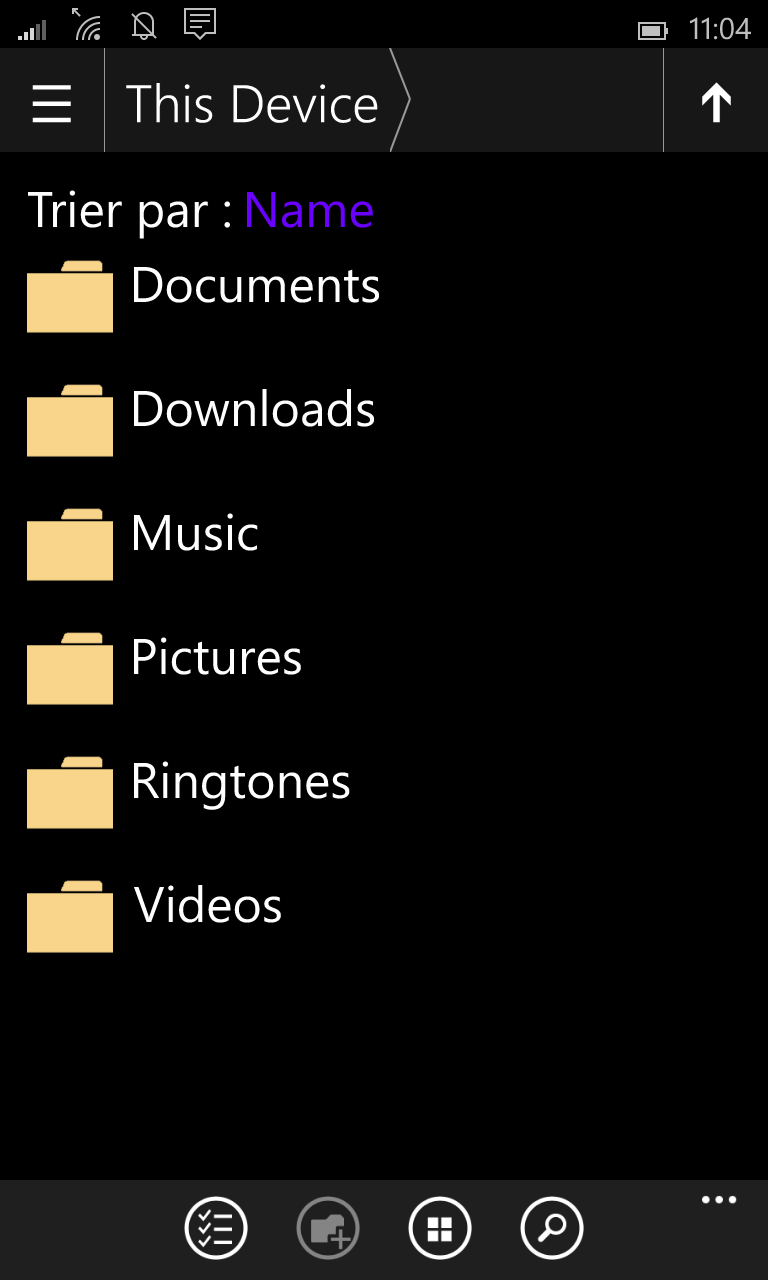Search files with the magnifier
The width and height of the screenshot is (768, 1280).
pos(552,1227)
